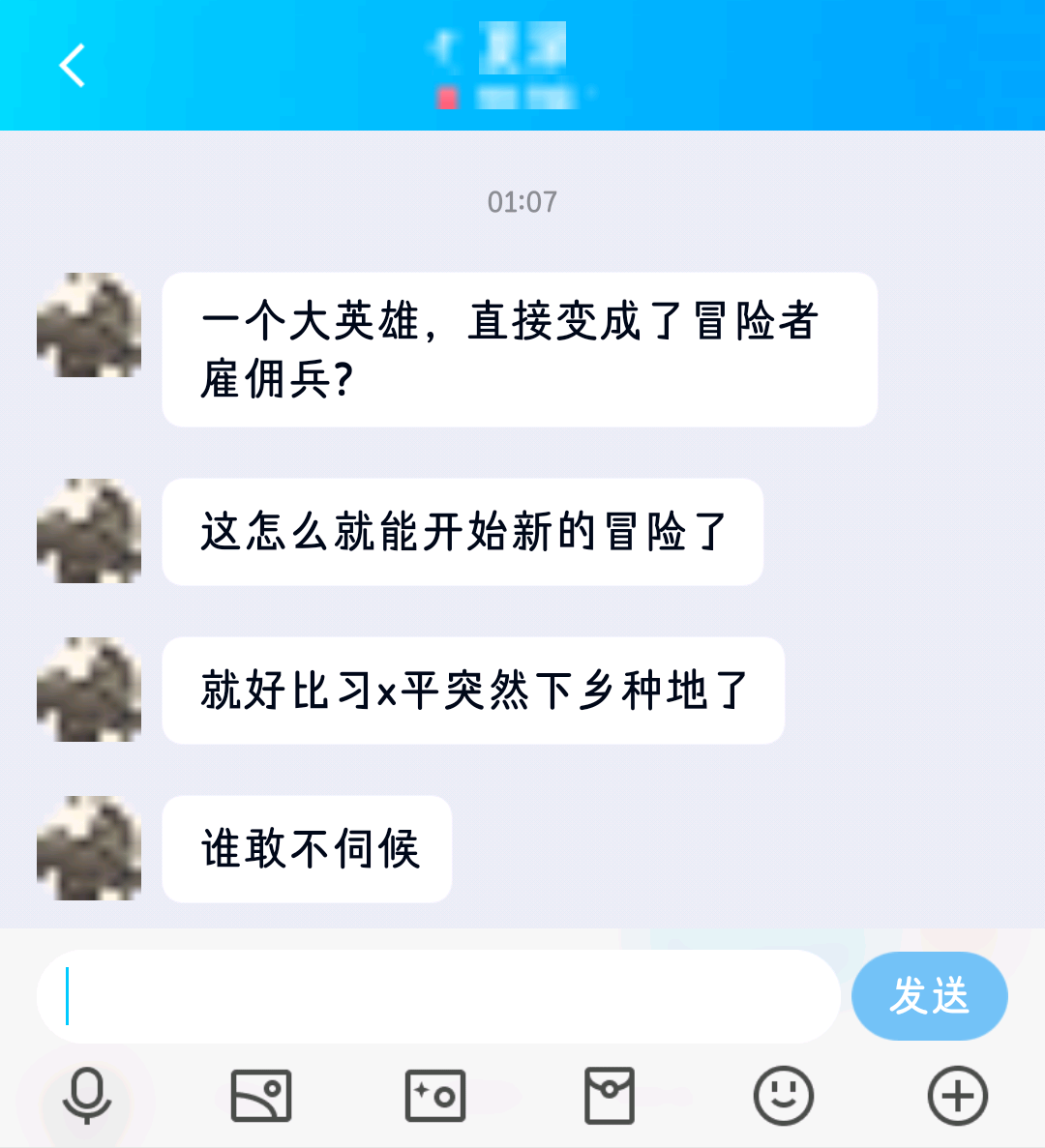Open the photo gallery picker icon
The height and width of the screenshot is (1148, 1045).
point(261,1096)
